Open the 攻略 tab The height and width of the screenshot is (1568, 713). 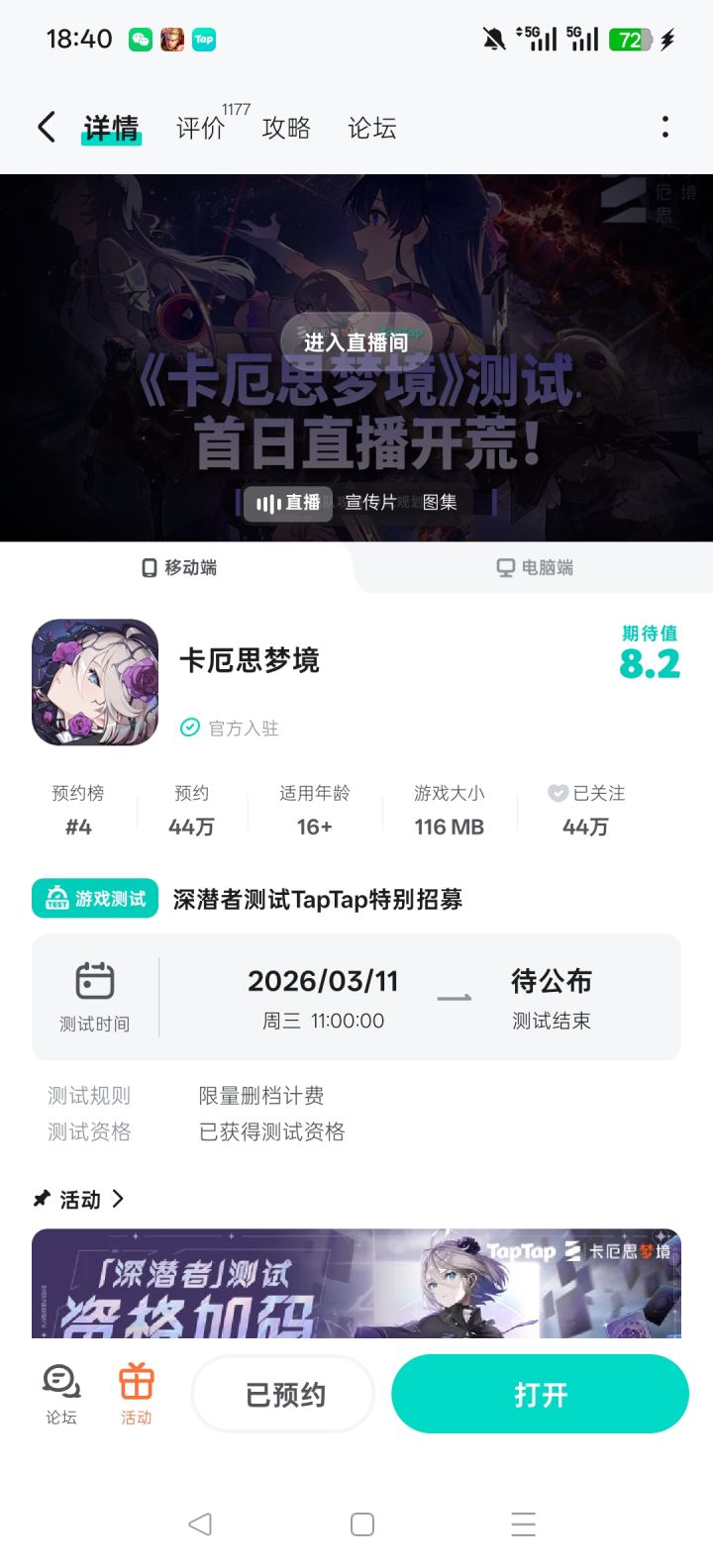coord(287,129)
